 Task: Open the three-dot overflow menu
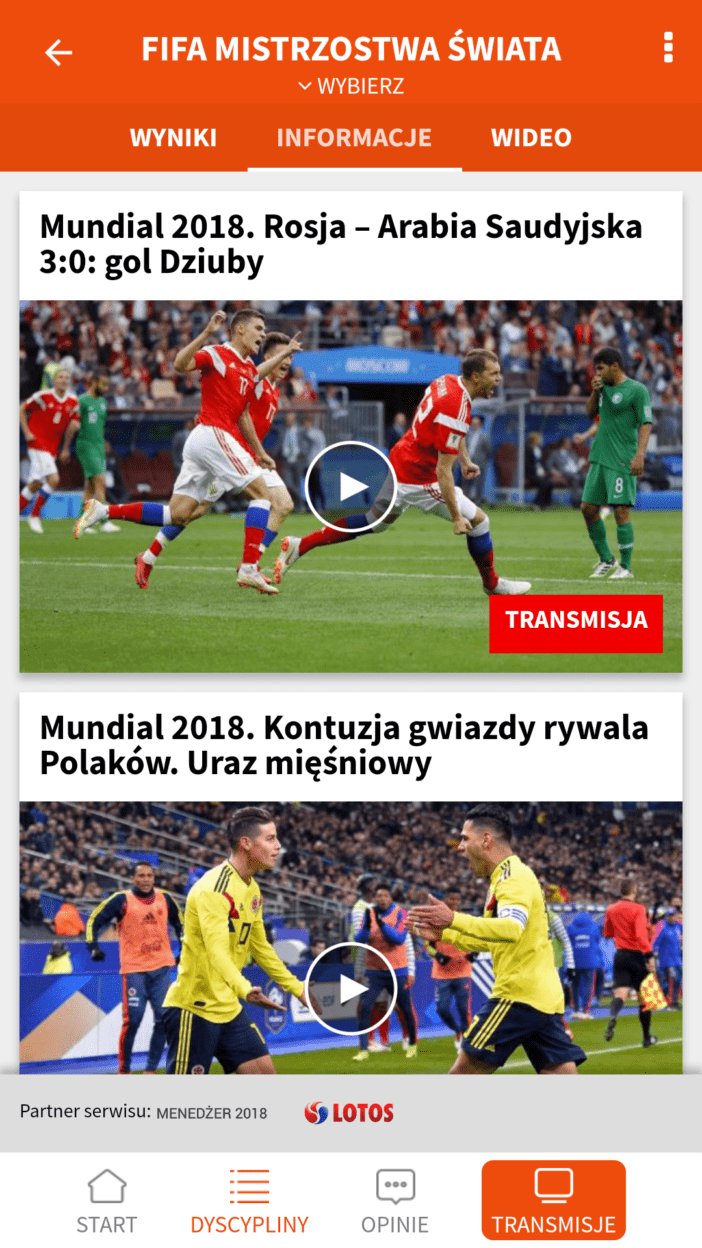click(668, 48)
